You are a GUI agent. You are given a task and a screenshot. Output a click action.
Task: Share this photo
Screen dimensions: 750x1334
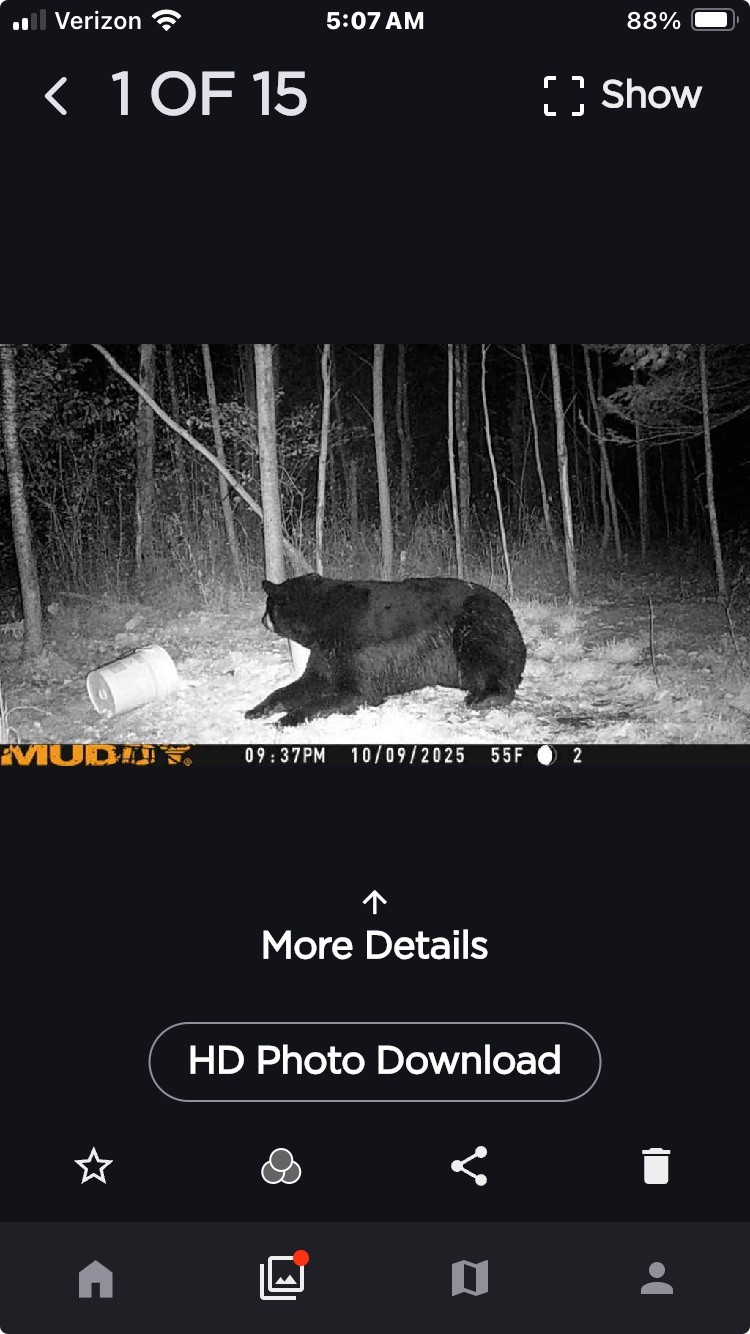tap(469, 1166)
